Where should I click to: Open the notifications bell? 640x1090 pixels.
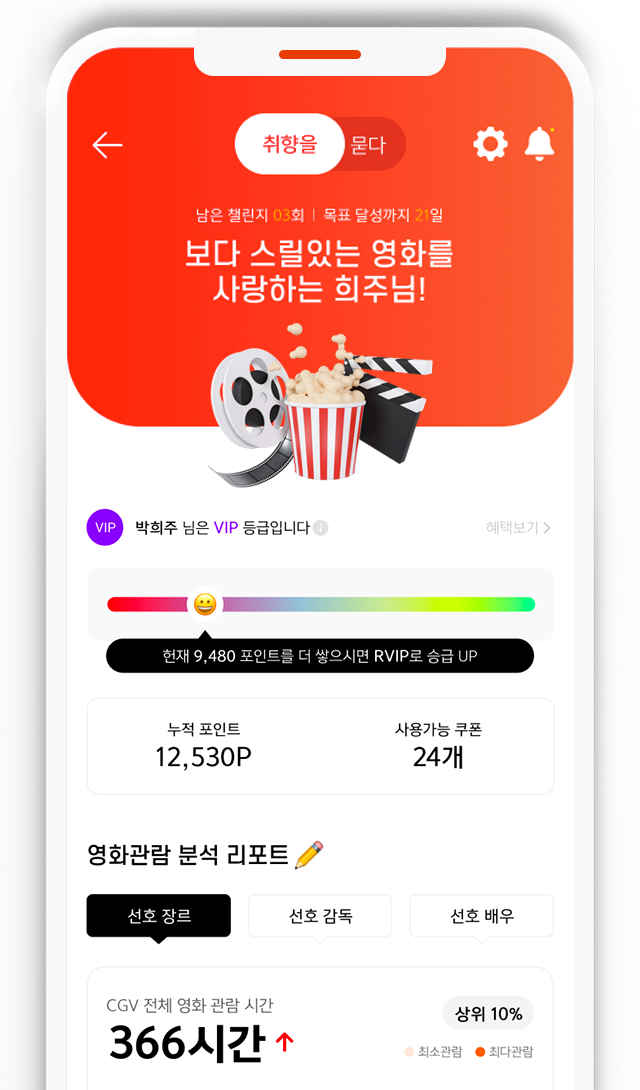point(540,144)
